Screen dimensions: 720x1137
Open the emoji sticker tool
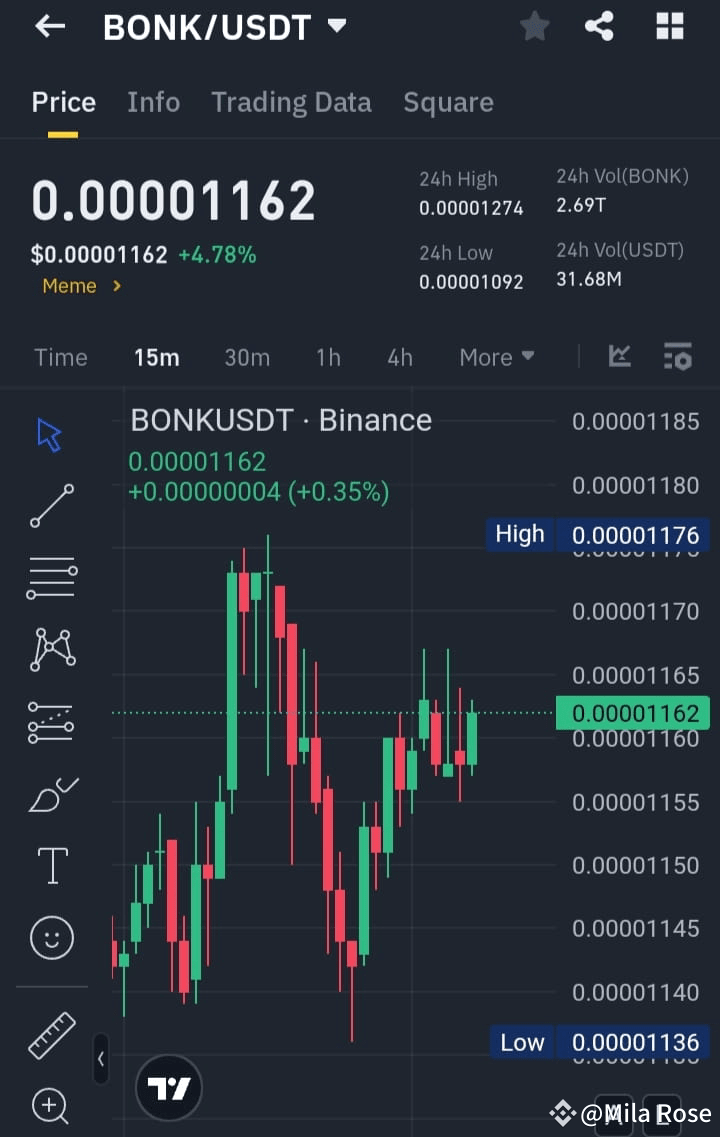coord(51,938)
